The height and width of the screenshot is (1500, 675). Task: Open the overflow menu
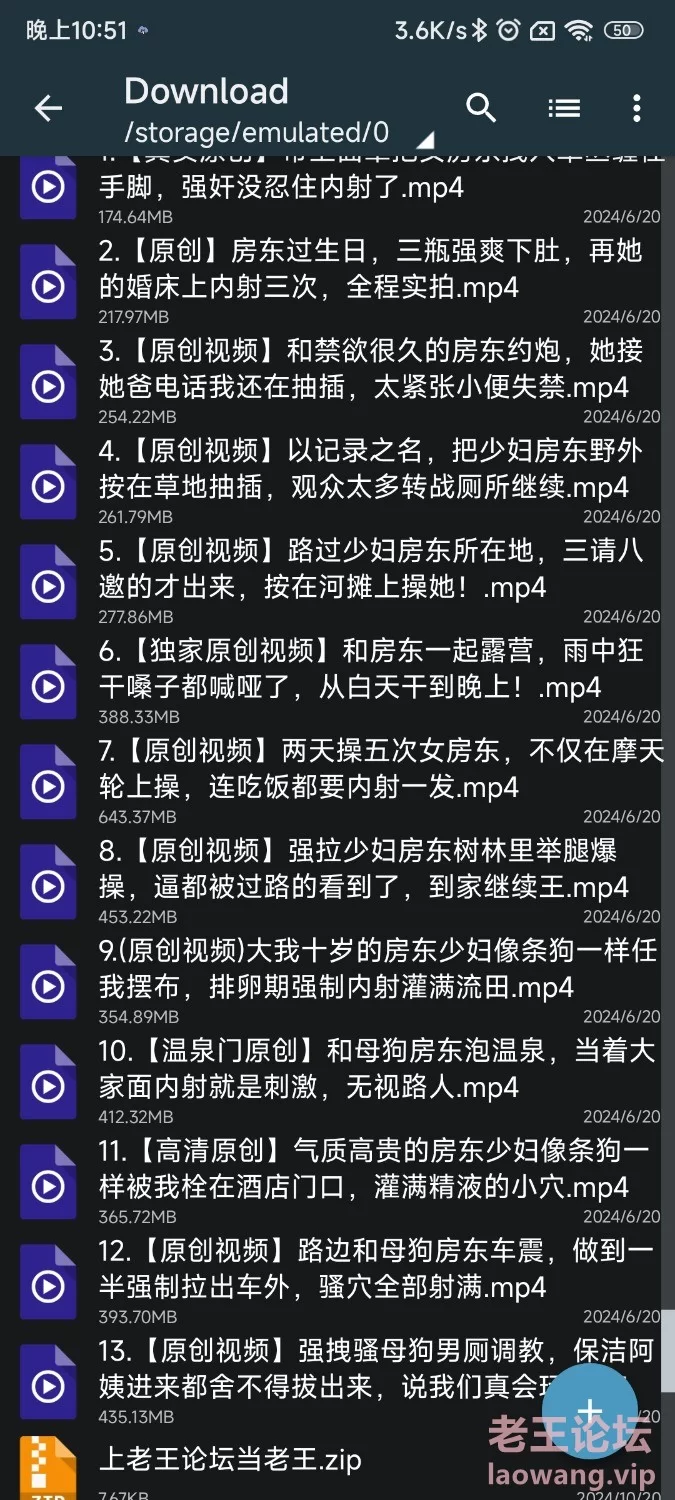[637, 108]
